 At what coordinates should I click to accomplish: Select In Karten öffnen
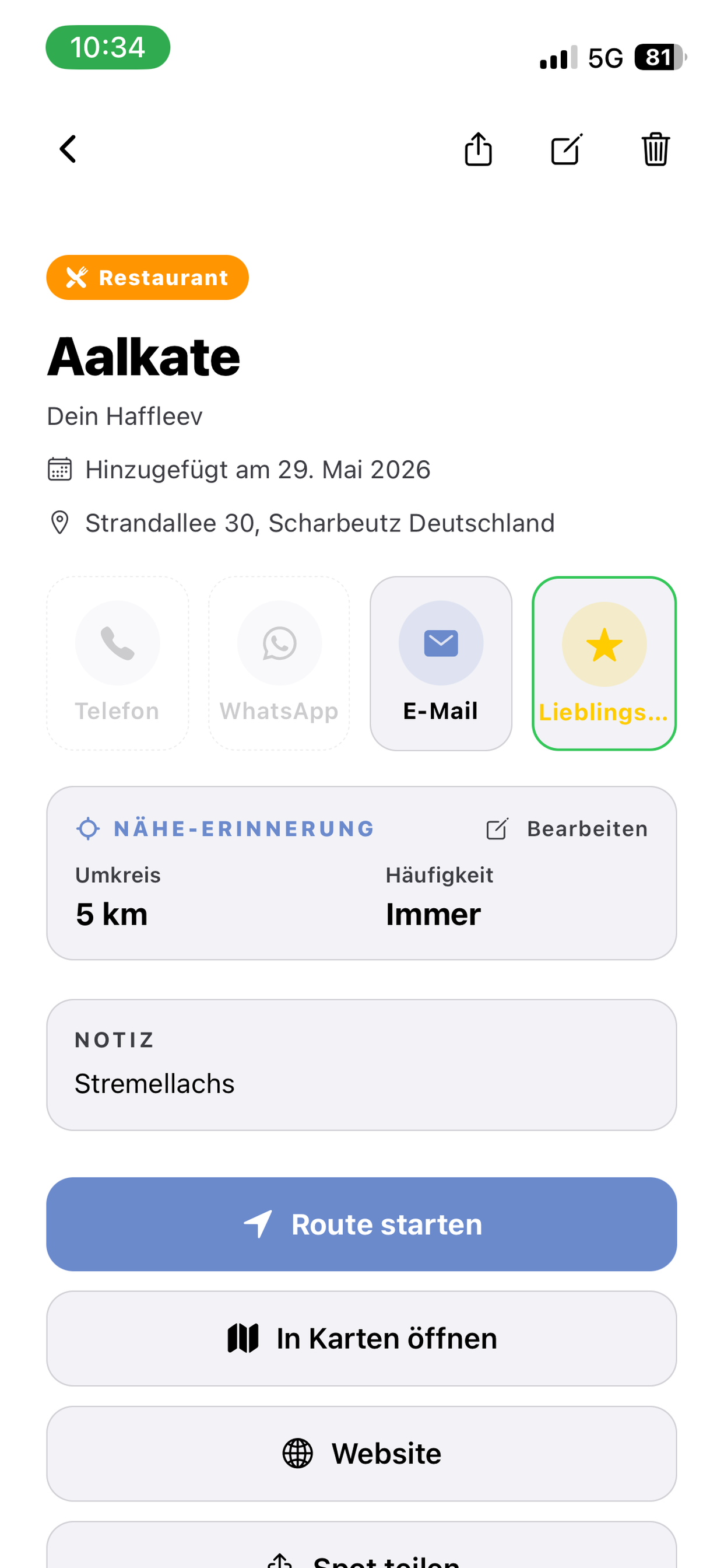click(361, 1339)
